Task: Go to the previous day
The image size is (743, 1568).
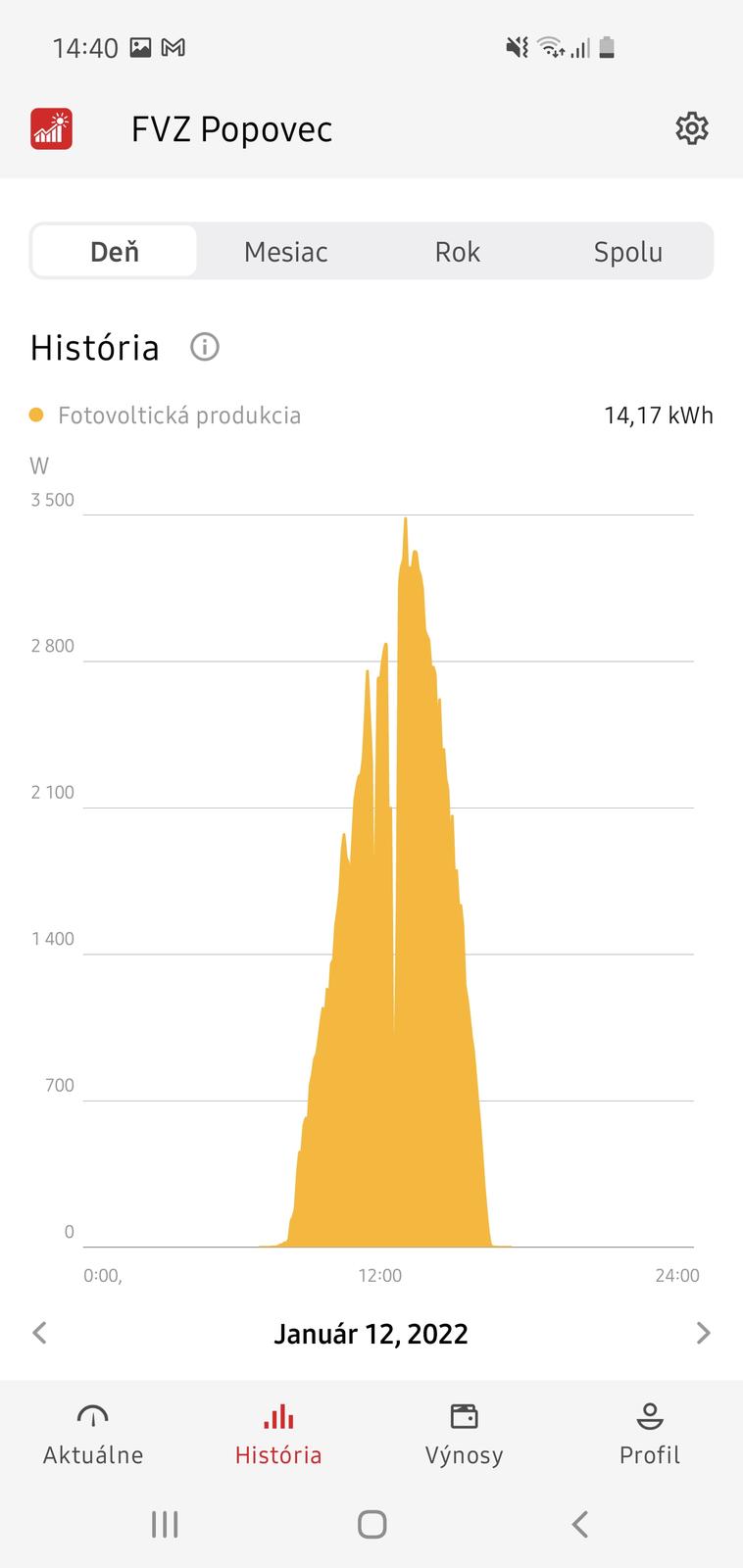Action: (40, 1333)
